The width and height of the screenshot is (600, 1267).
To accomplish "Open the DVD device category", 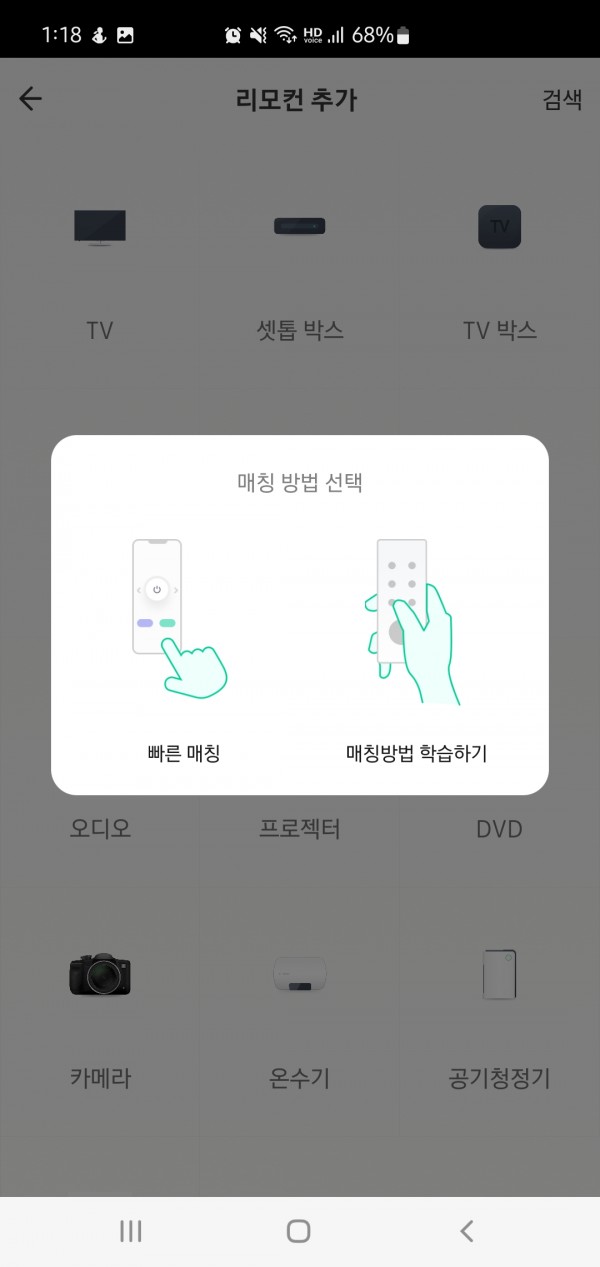I will pyautogui.click(x=499, y=829).
